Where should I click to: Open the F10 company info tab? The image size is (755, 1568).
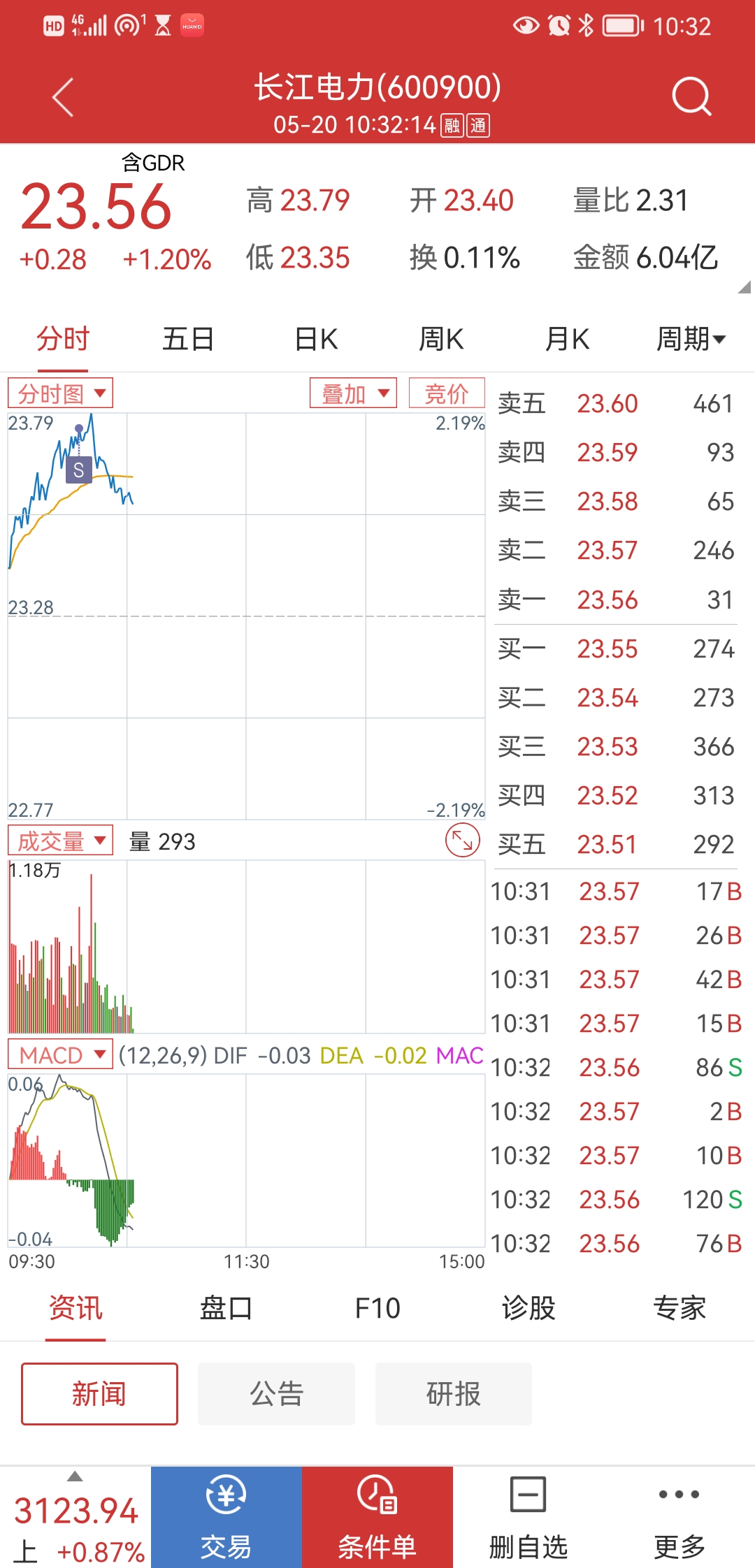(x=377, y=1308)
